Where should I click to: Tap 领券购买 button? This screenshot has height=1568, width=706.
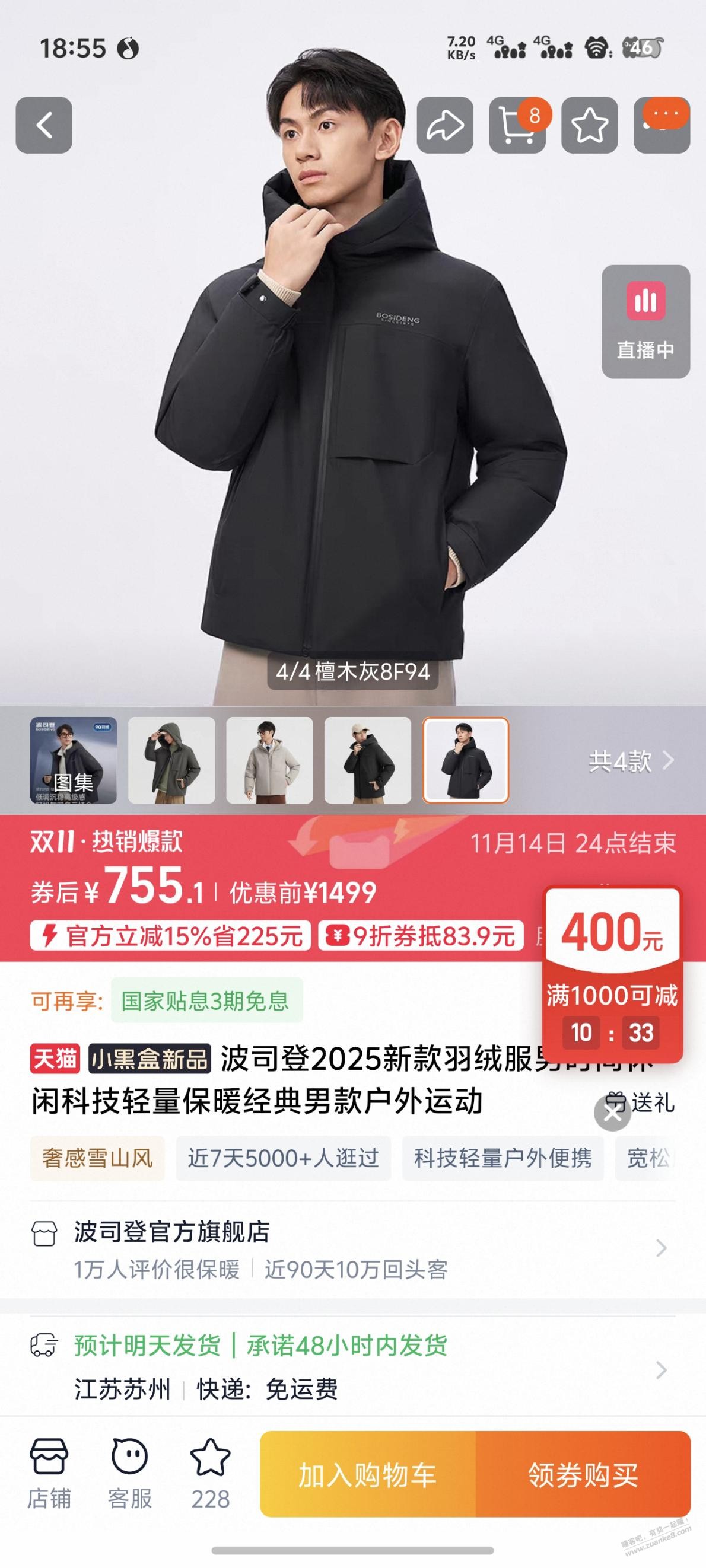coord(583,1474)
